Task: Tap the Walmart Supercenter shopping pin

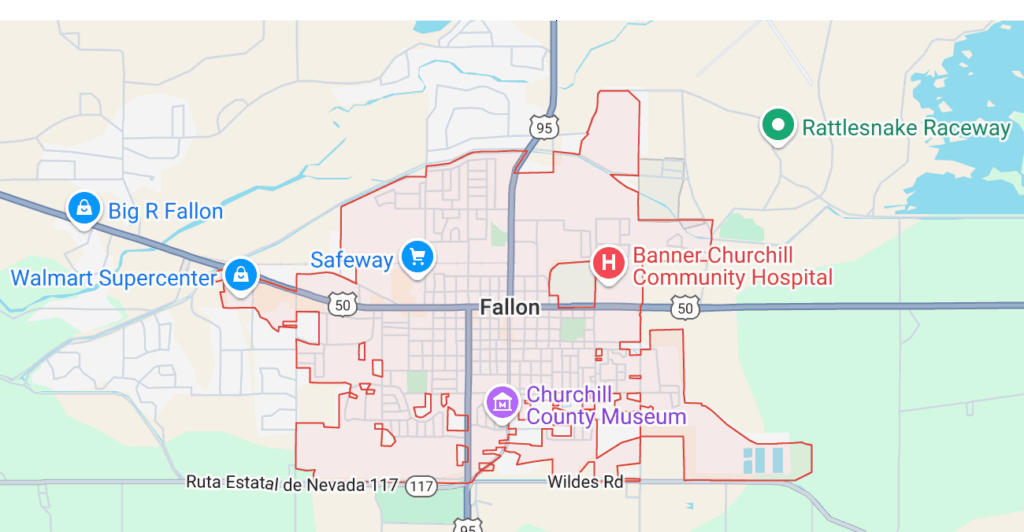Action: 240,275
